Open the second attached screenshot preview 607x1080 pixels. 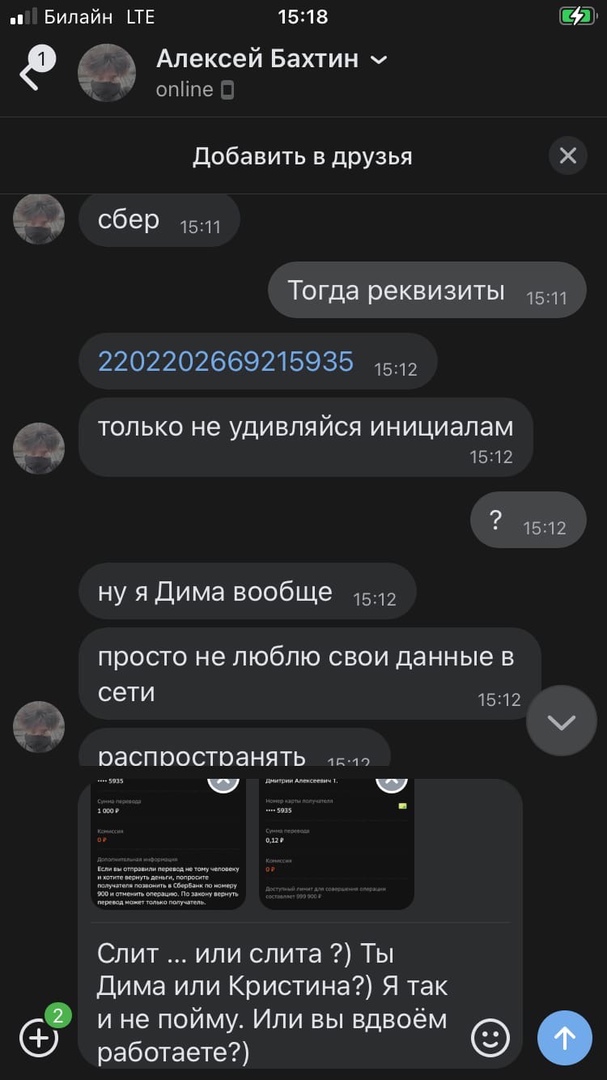(335, 850)
